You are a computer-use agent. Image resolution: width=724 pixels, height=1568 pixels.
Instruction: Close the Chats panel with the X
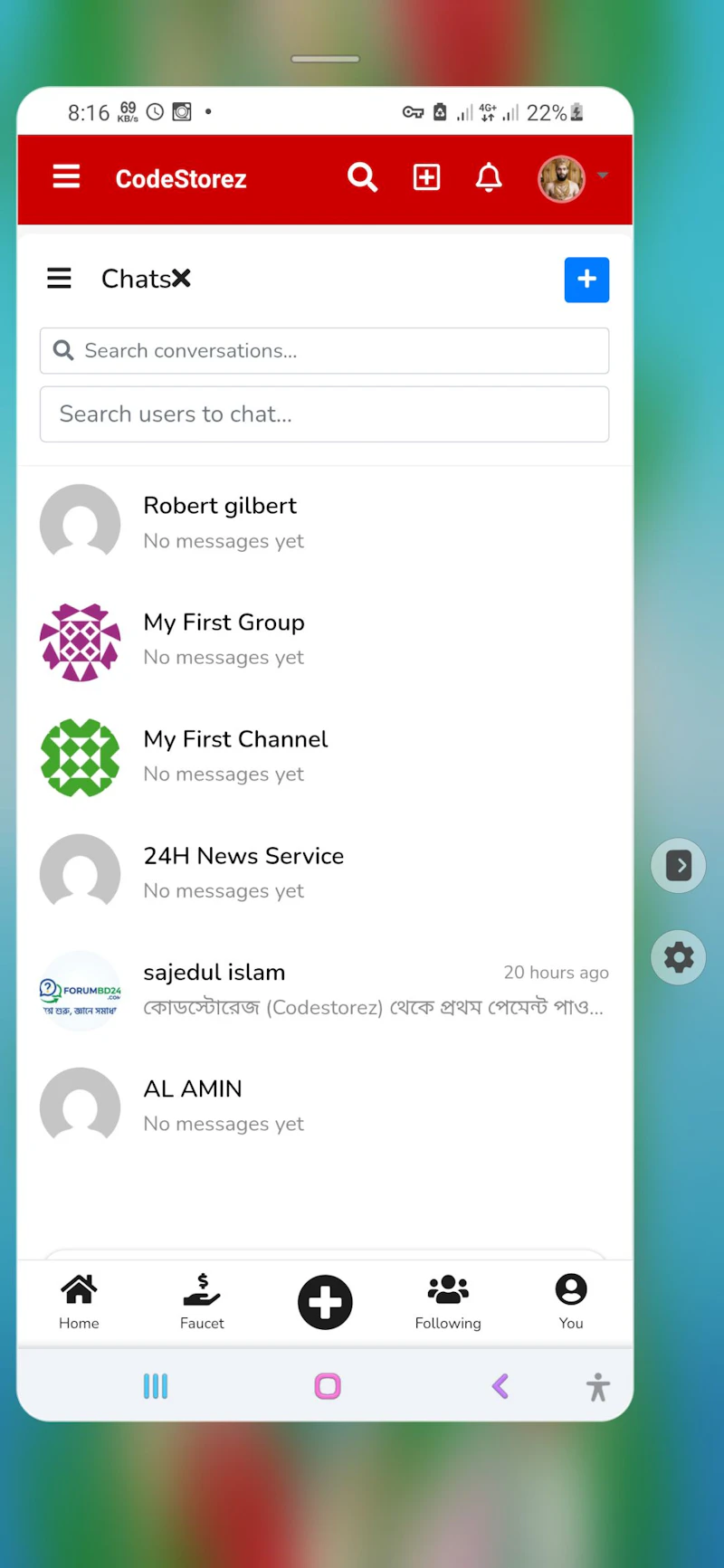point(182,279)
